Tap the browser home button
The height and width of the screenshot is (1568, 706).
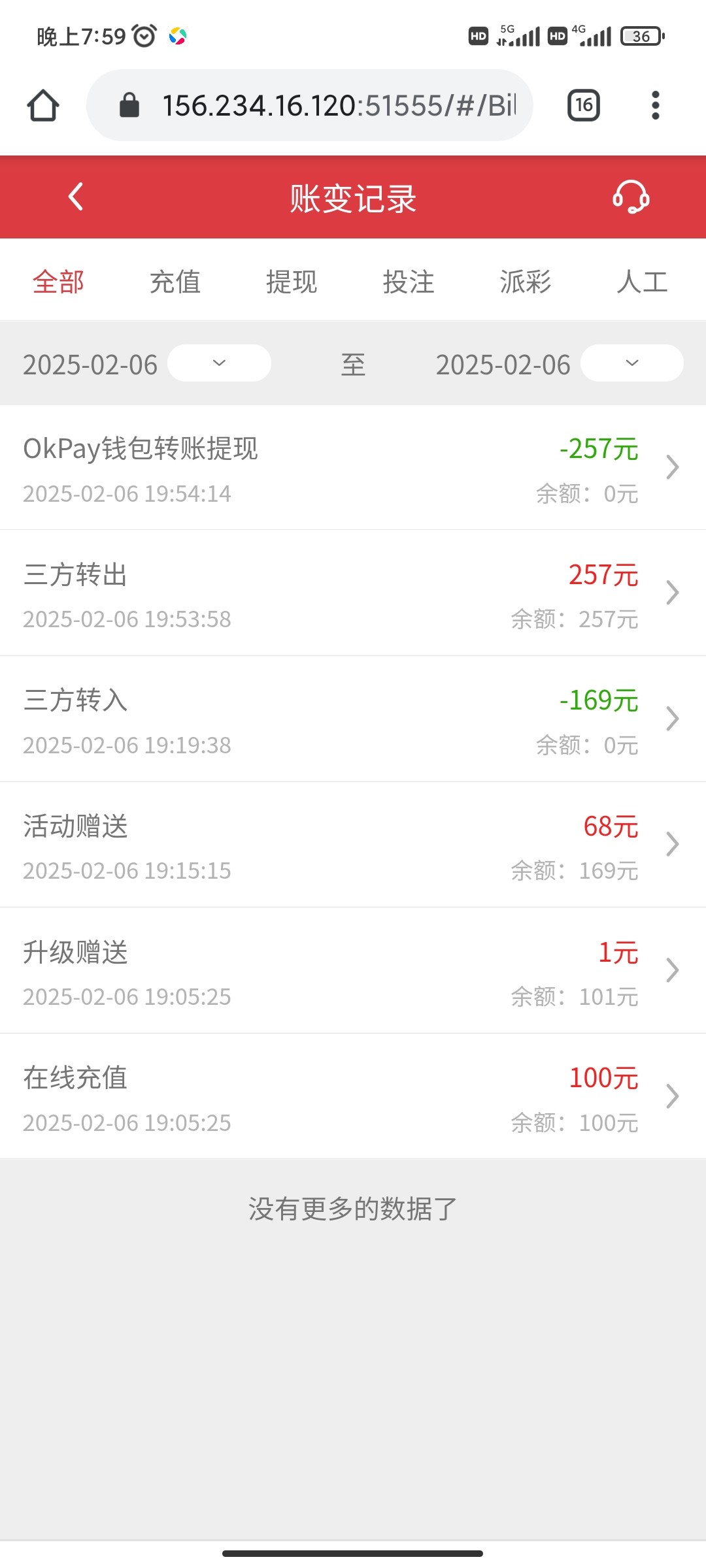click(x=43, y=106)
